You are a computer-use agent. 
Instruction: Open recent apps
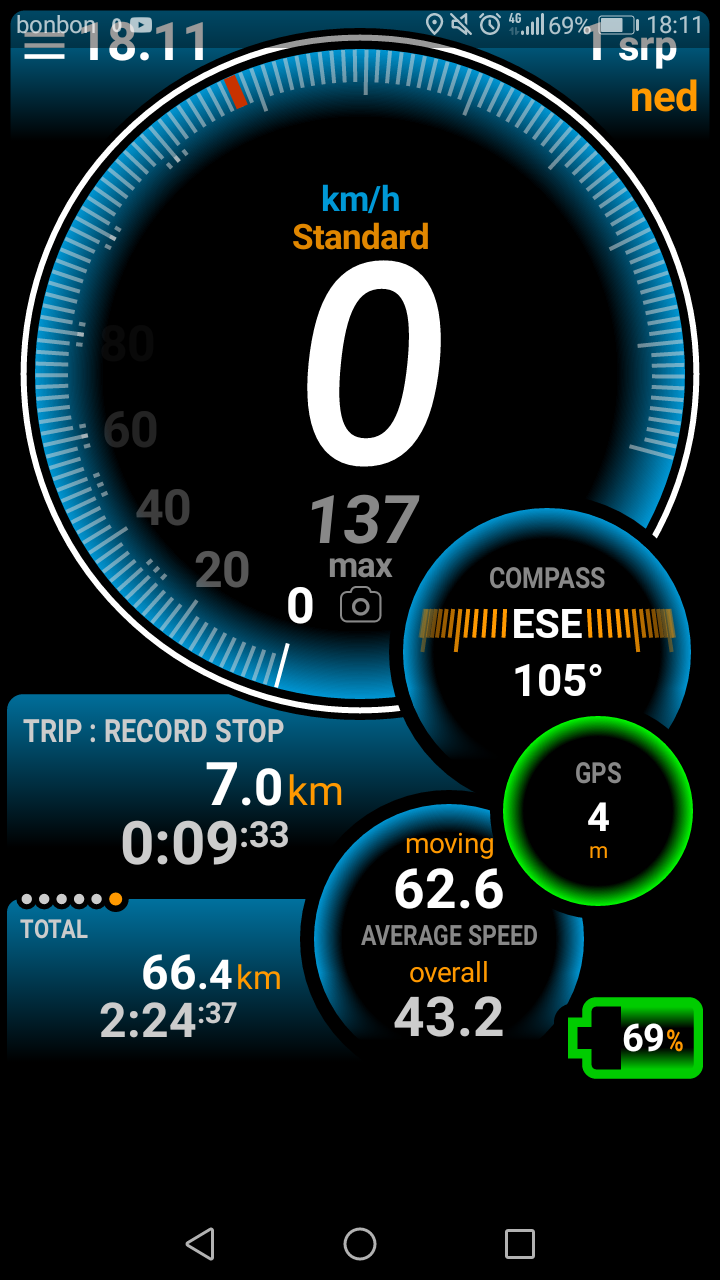520,1244
